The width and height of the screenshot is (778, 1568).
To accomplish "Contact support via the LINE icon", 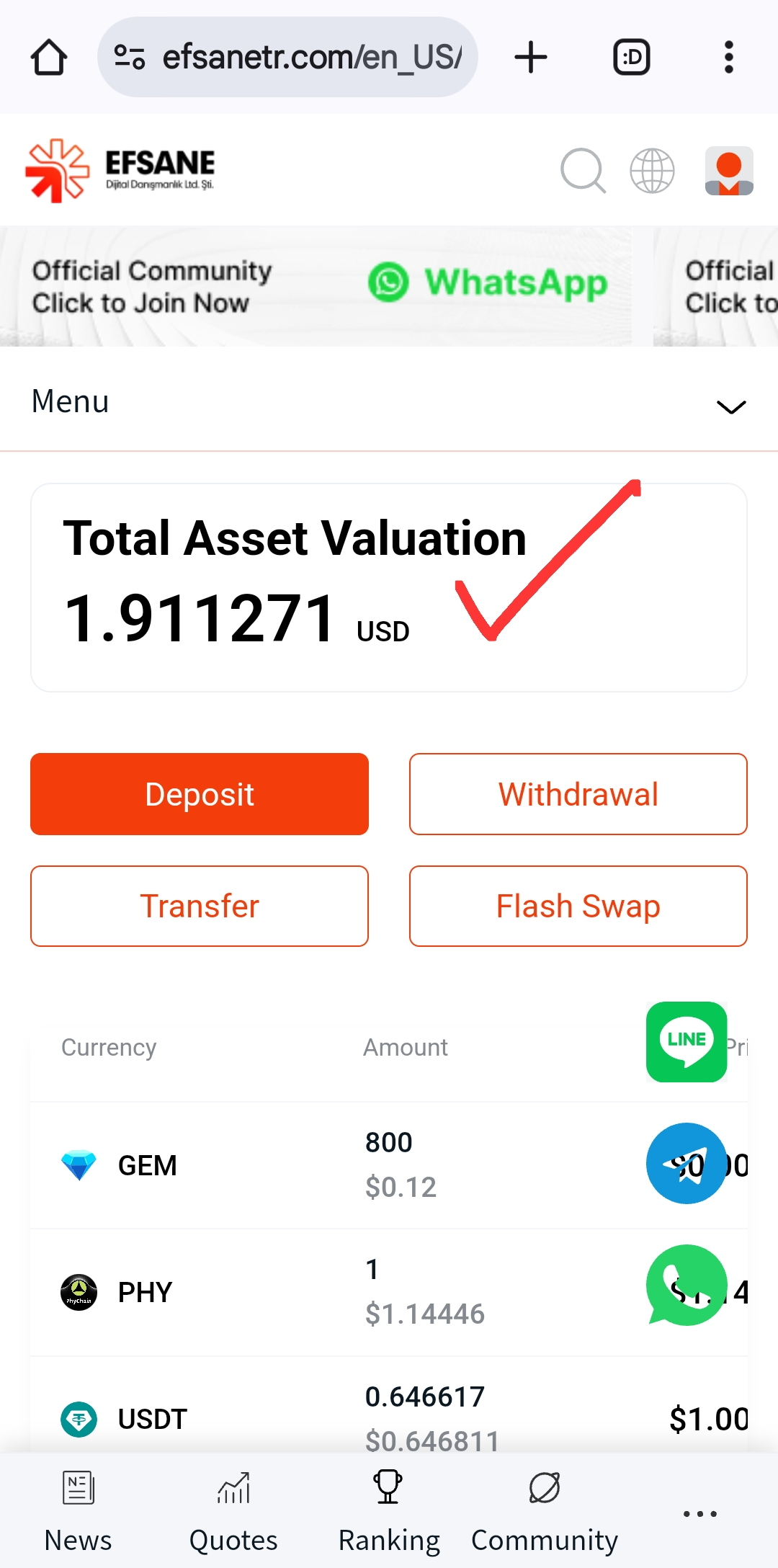I will pyautogui.click(x=687, y=1041).
